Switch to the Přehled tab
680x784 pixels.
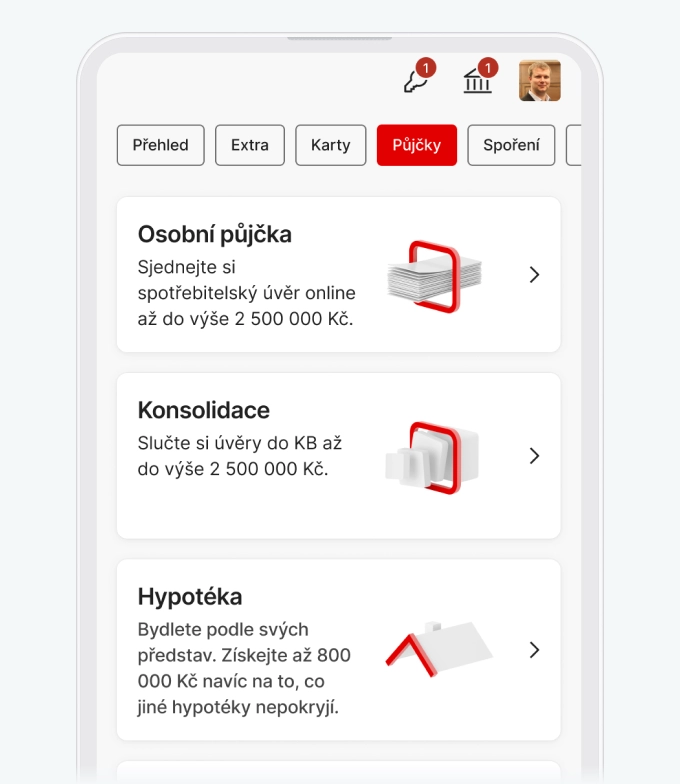pos(160,145)
